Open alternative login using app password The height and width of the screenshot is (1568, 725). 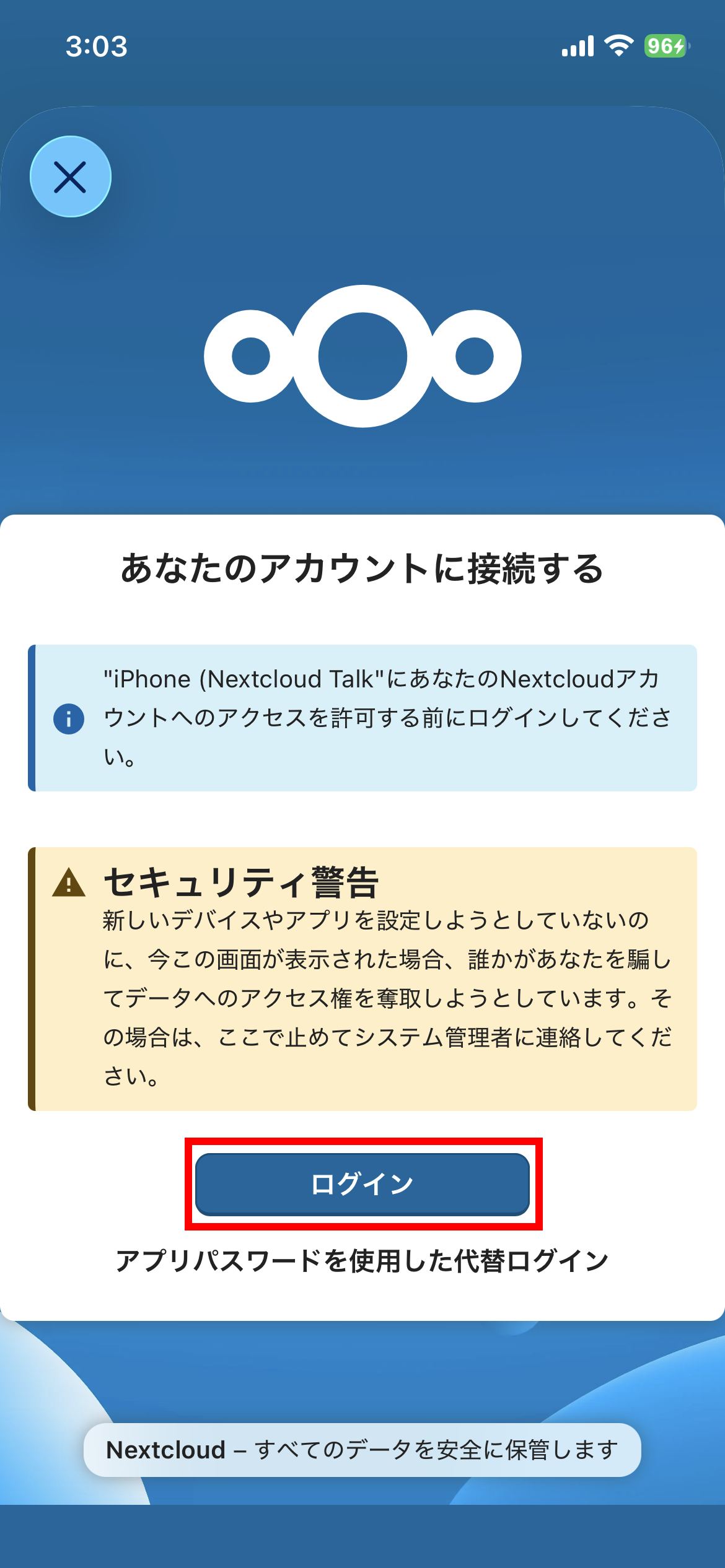(362, 1261)
